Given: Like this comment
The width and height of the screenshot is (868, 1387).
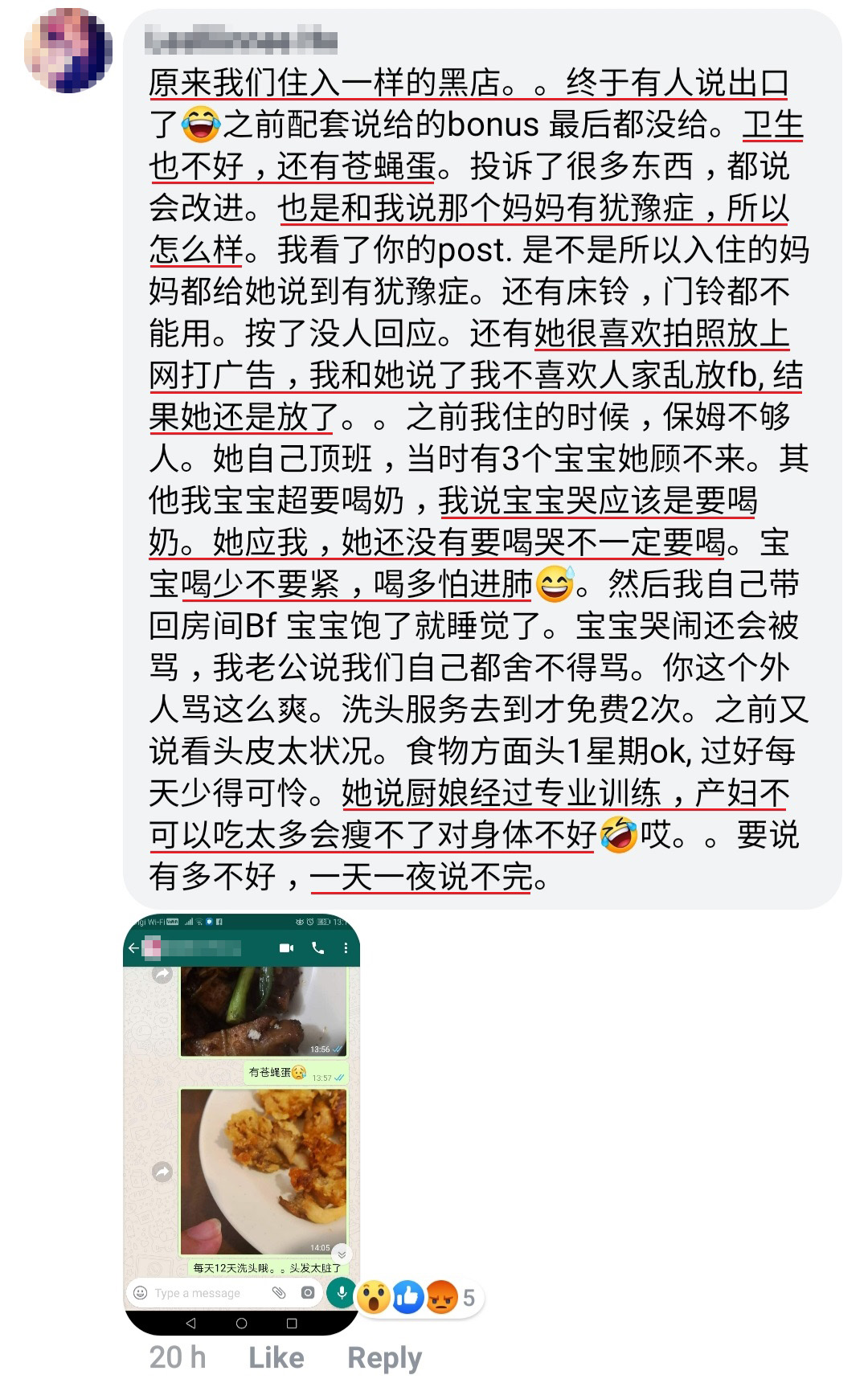Looking at the screenshot, I should click(276, 1357).
